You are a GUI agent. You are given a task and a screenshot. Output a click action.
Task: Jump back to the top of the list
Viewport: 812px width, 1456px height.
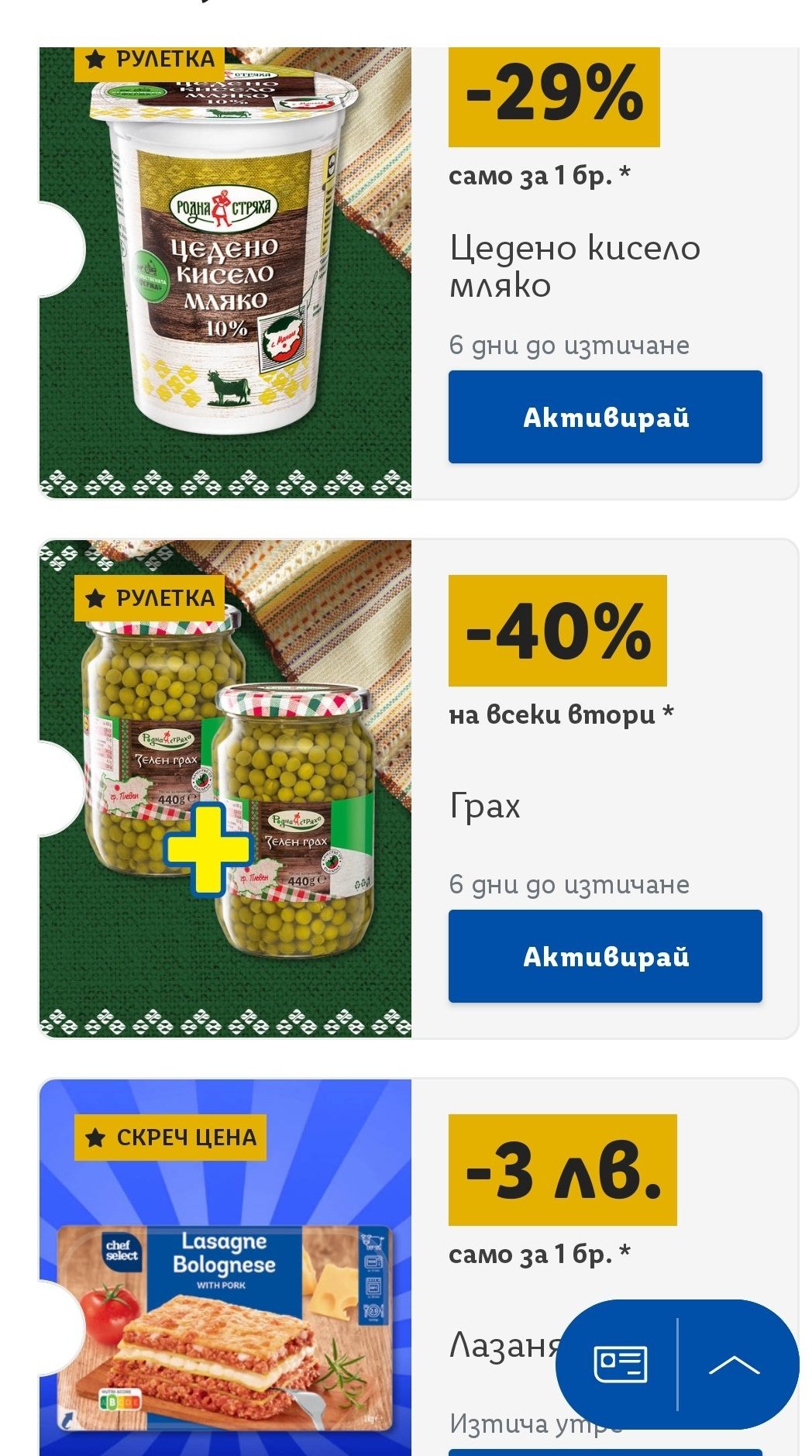735,1364
